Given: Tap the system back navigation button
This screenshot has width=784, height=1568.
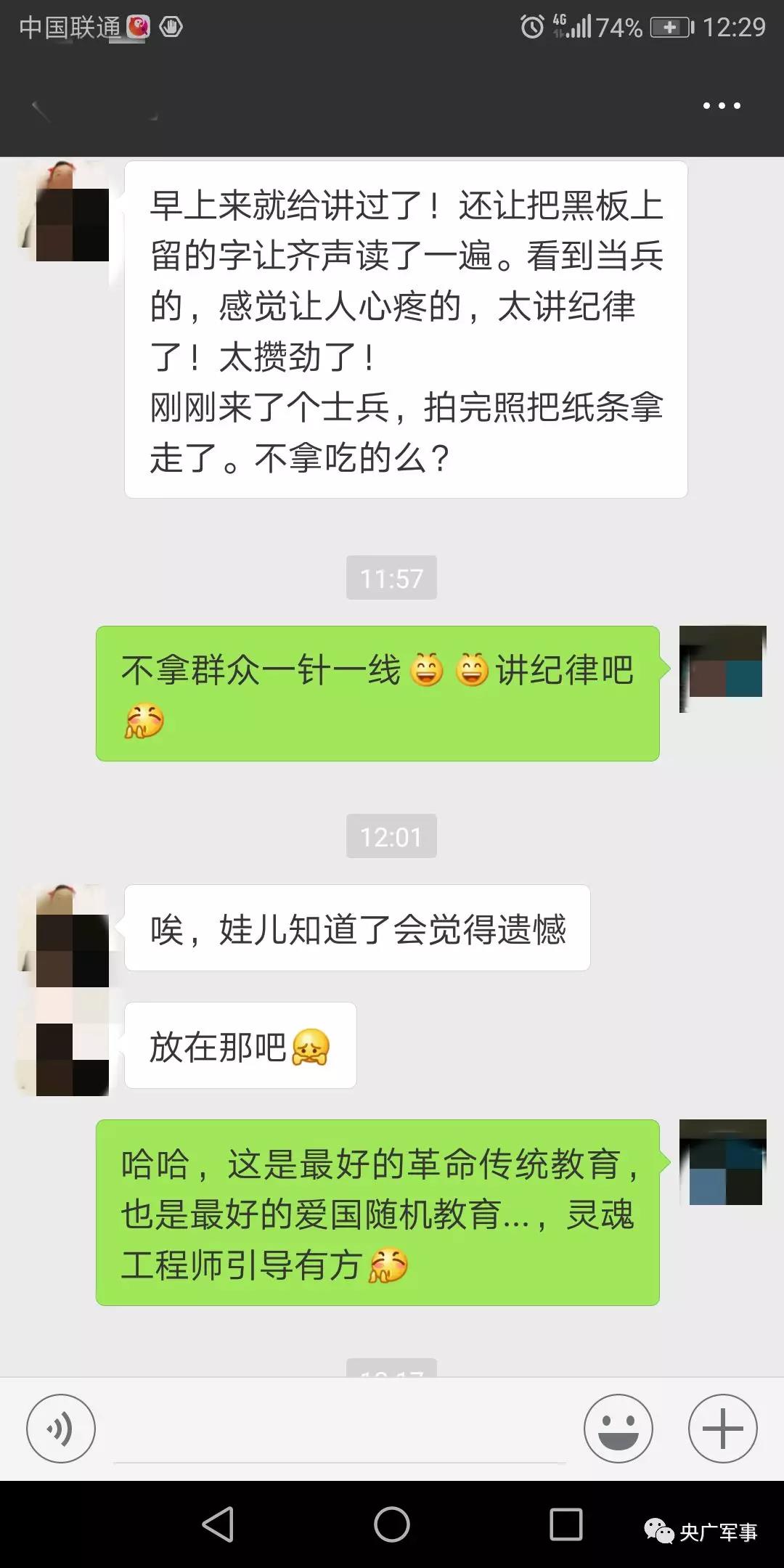Looking at the screenshot, I should pyautogui.click(x=218, y=1524).
